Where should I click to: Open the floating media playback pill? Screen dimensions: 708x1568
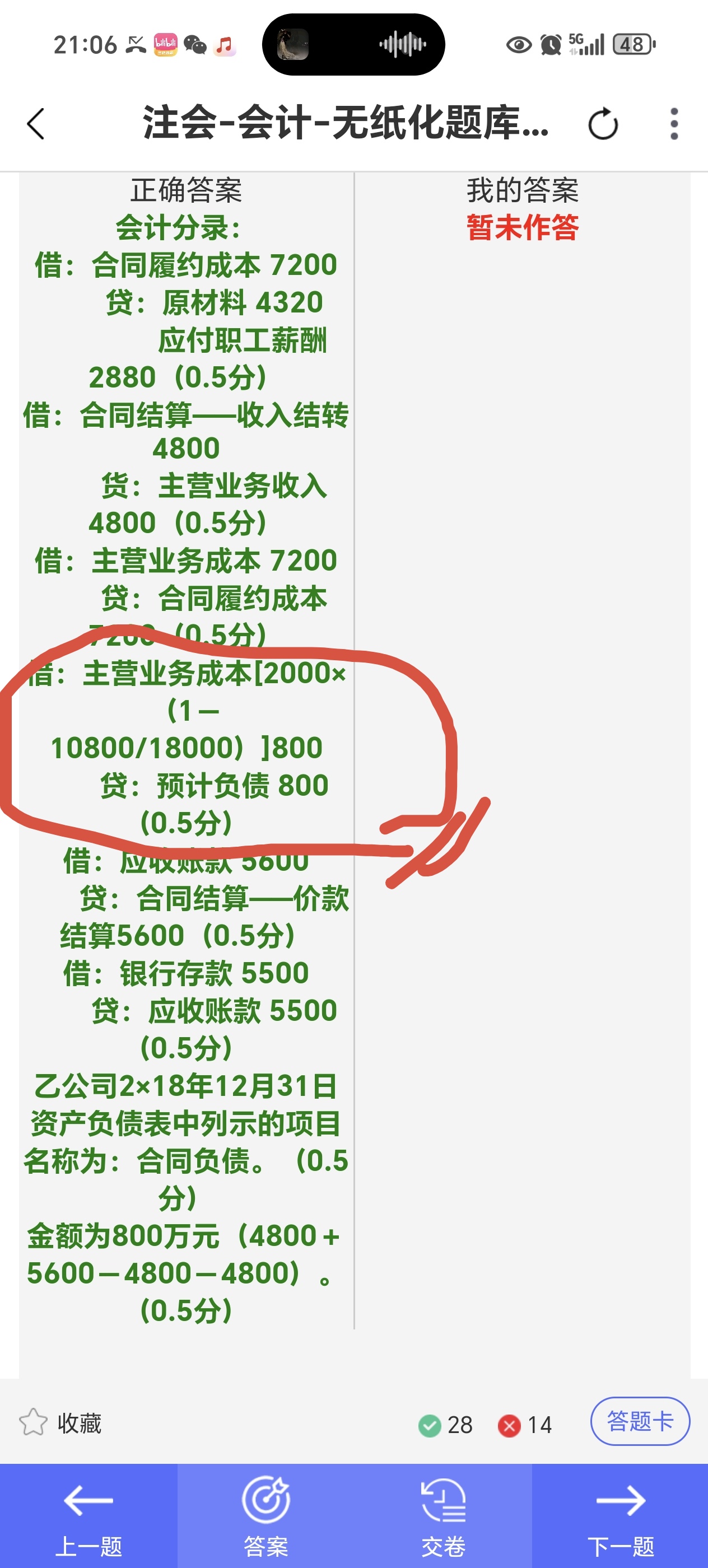[353, 44]
